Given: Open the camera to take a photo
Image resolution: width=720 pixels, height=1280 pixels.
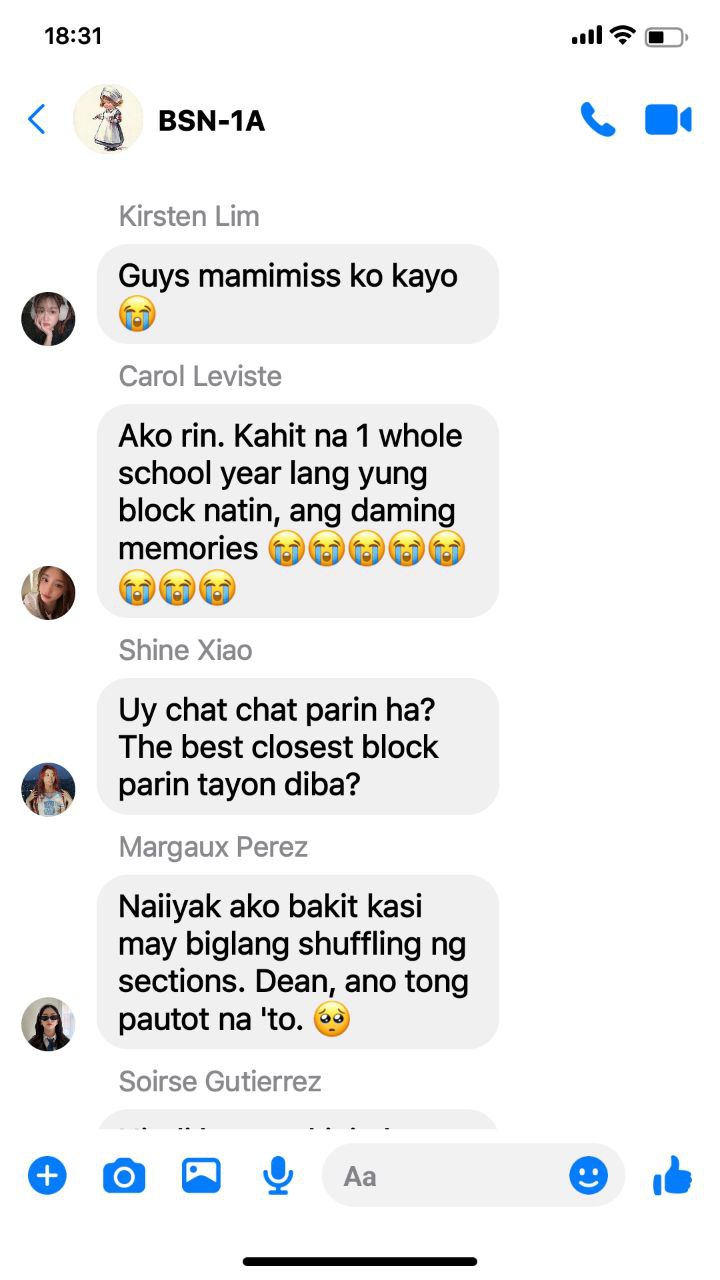Looking at the screenshot, I should [x=124, y=1176].
